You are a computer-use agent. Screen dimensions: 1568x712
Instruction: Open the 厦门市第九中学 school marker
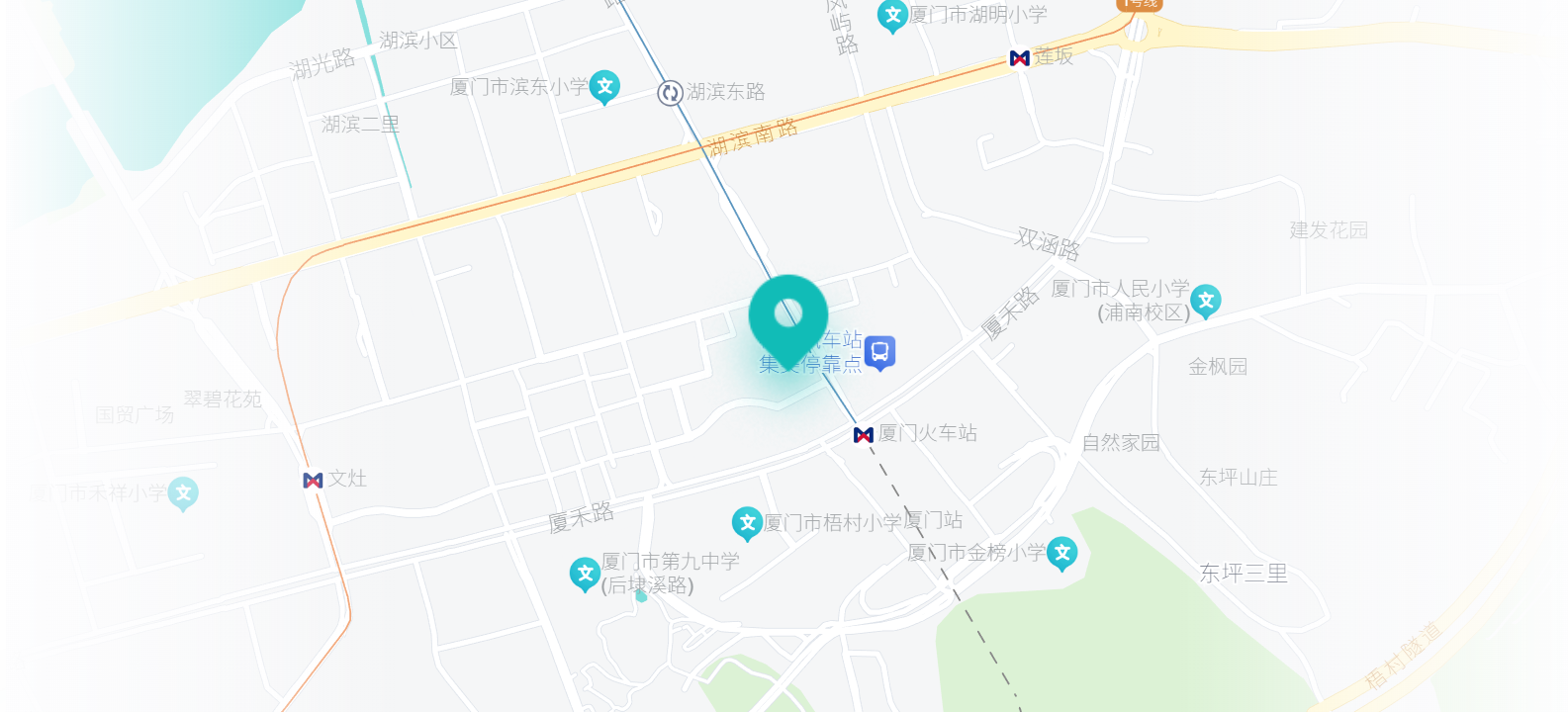tap(585, 574)
